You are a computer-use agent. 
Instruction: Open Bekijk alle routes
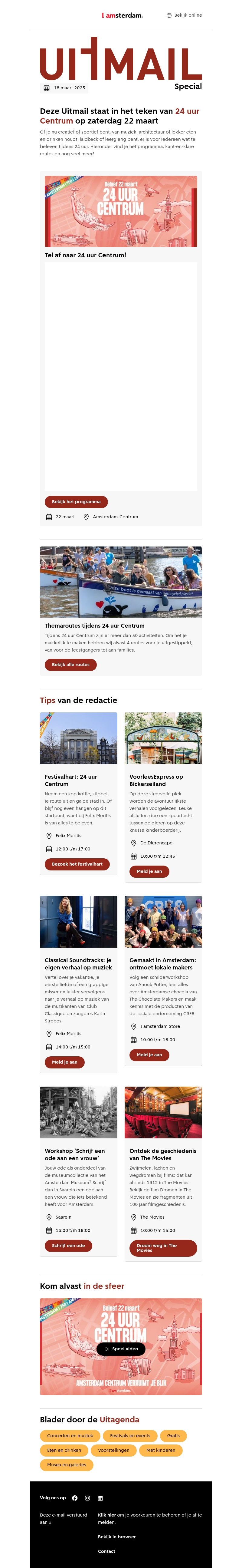pyautogui.click(x=70, y=664)
